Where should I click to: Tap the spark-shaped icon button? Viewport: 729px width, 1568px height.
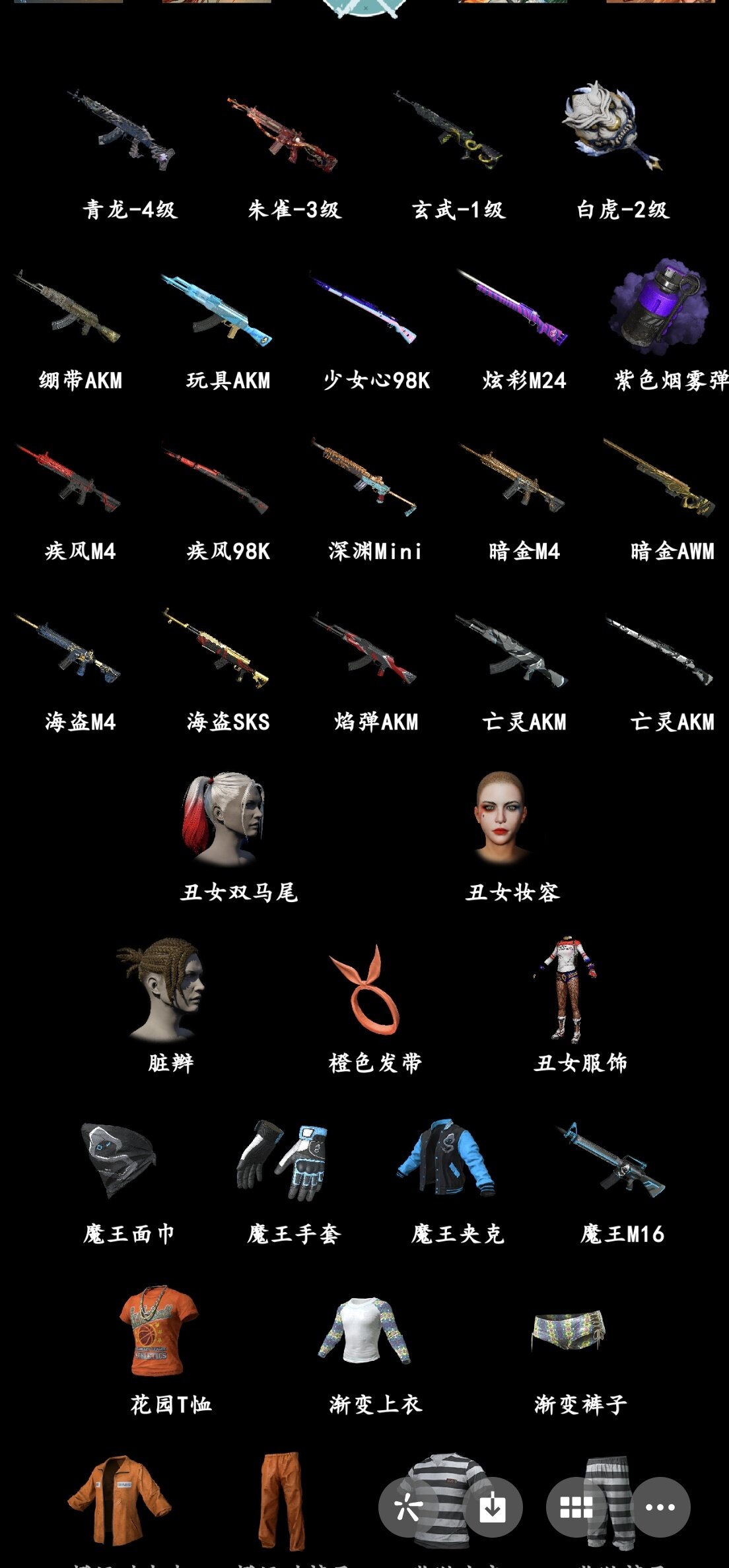tap(408, 1507)
